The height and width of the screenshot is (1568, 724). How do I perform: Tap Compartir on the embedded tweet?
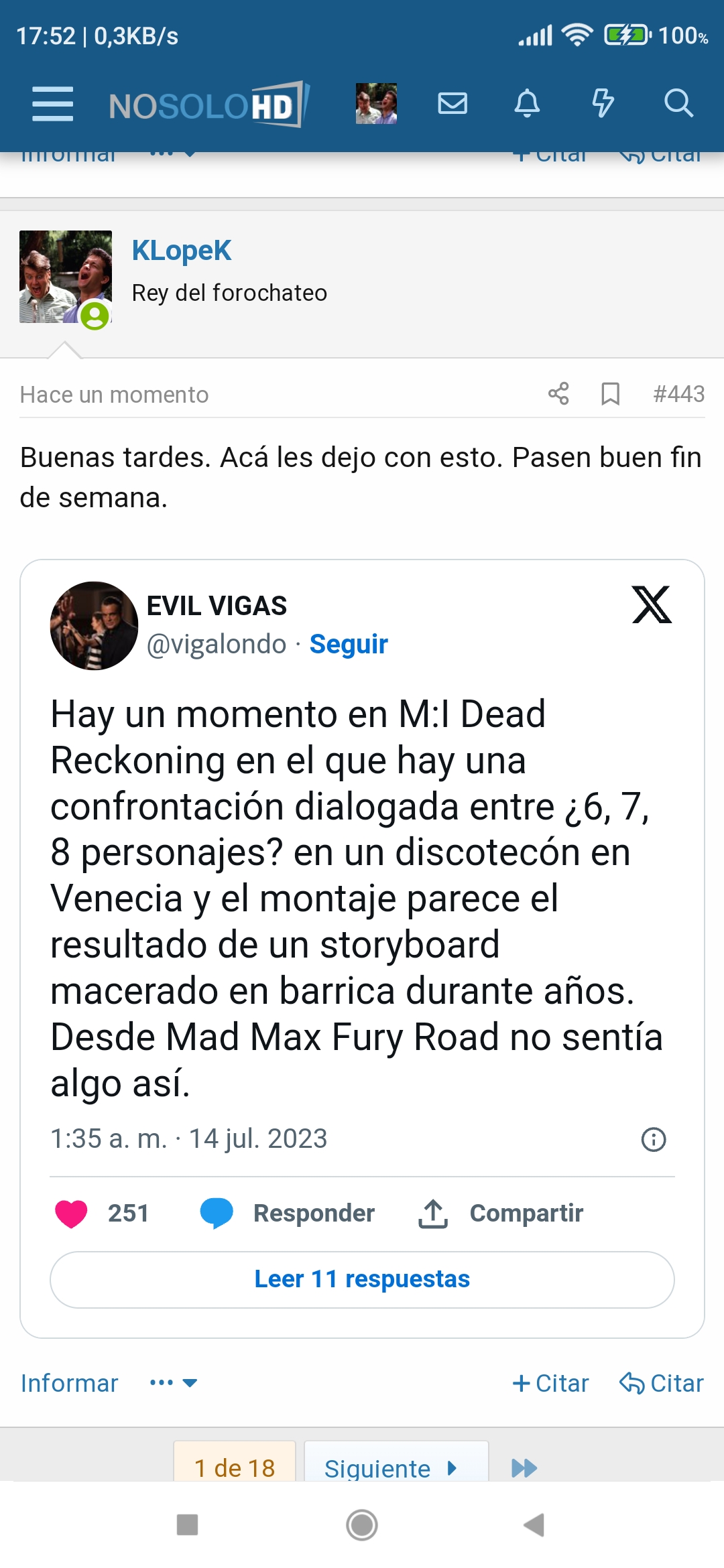[x=500, y=1214]
